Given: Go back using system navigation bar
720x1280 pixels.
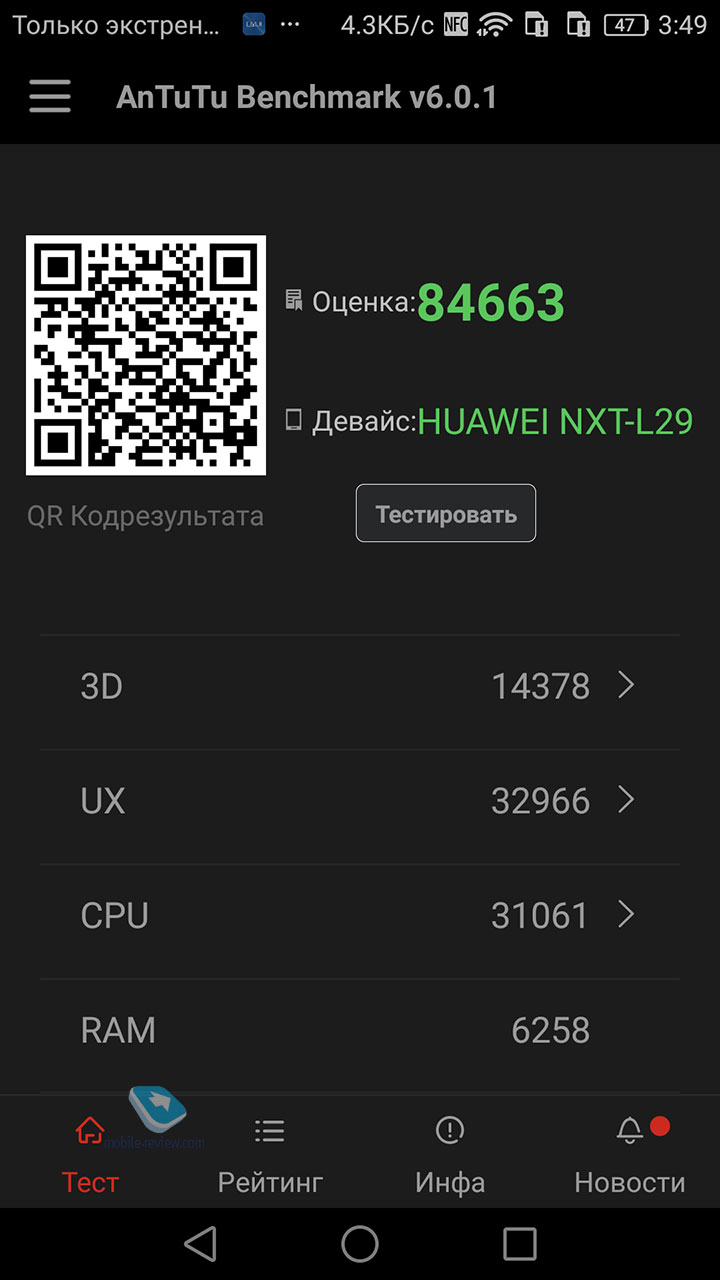Looking at the screenshot, I should 201,1244.
